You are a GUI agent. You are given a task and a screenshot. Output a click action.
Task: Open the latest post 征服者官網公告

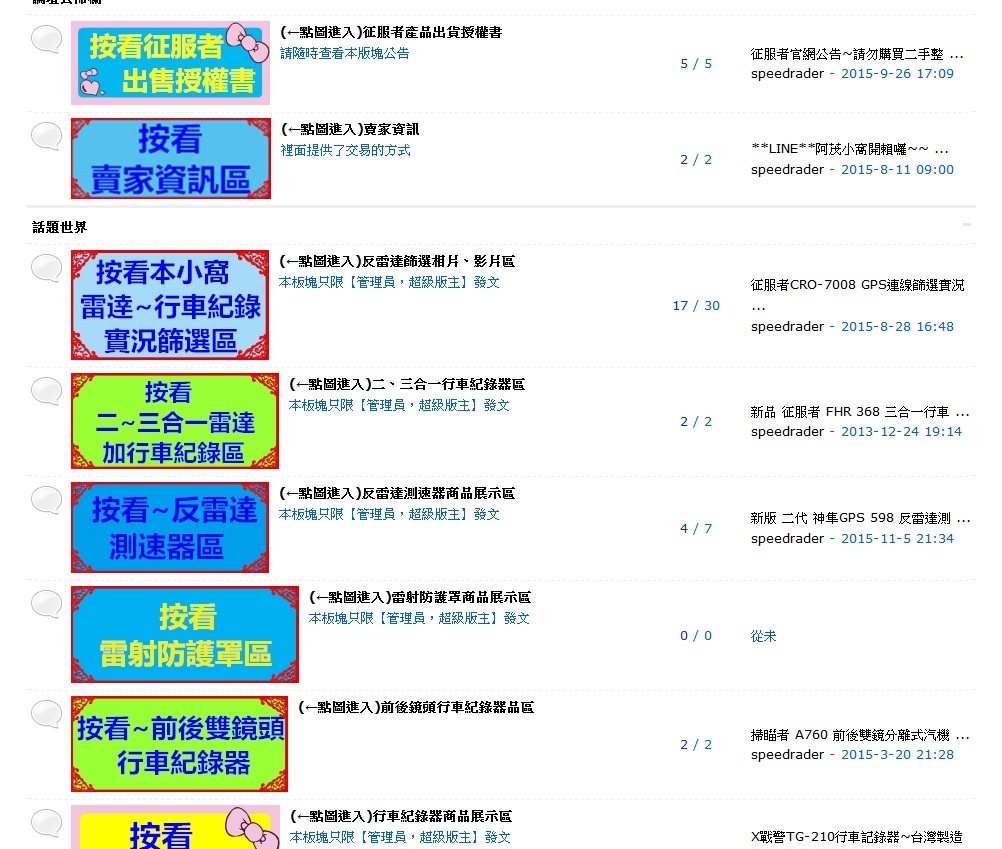point(856,54)
